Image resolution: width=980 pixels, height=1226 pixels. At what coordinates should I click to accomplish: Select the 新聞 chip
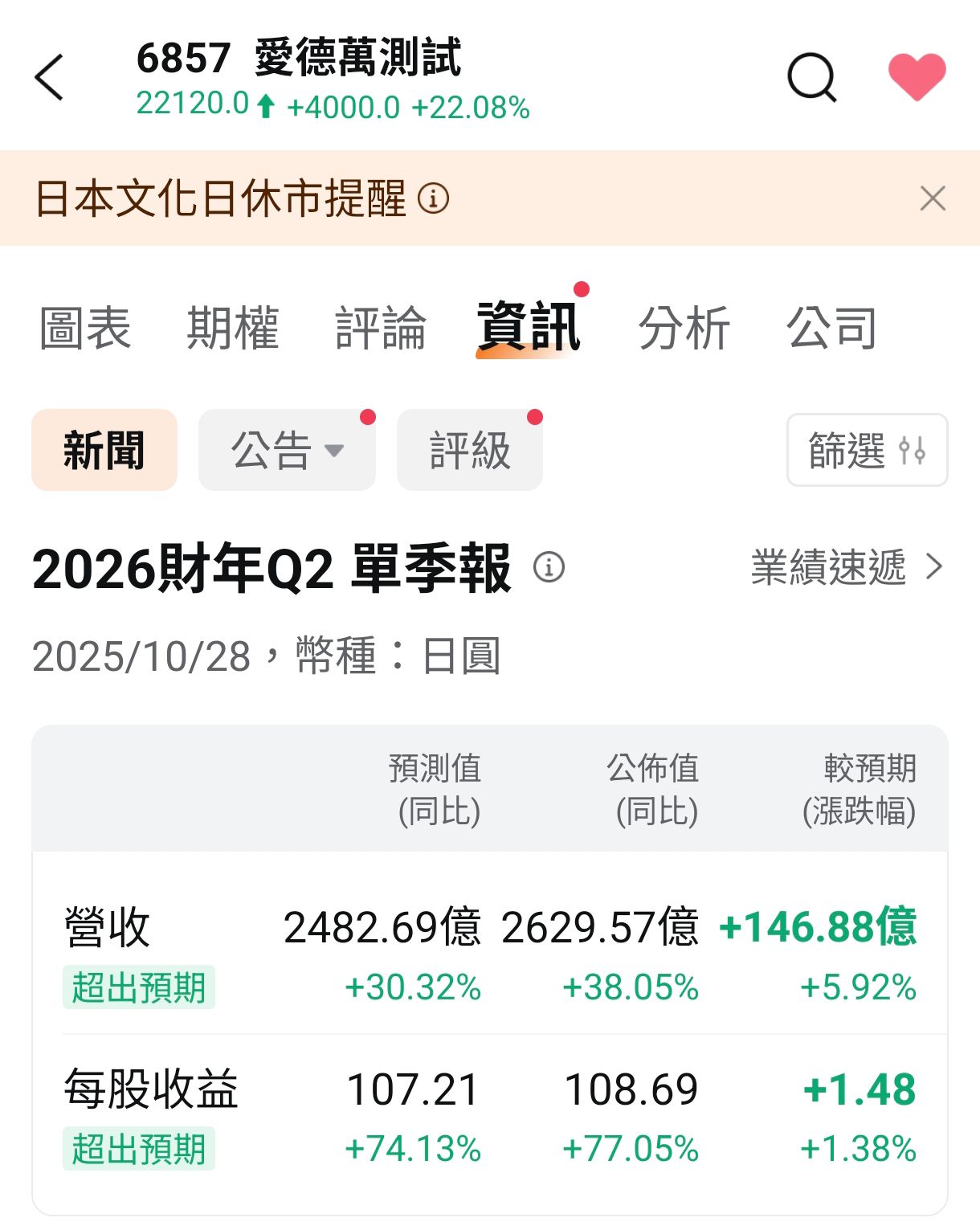(x=104, y=450)
